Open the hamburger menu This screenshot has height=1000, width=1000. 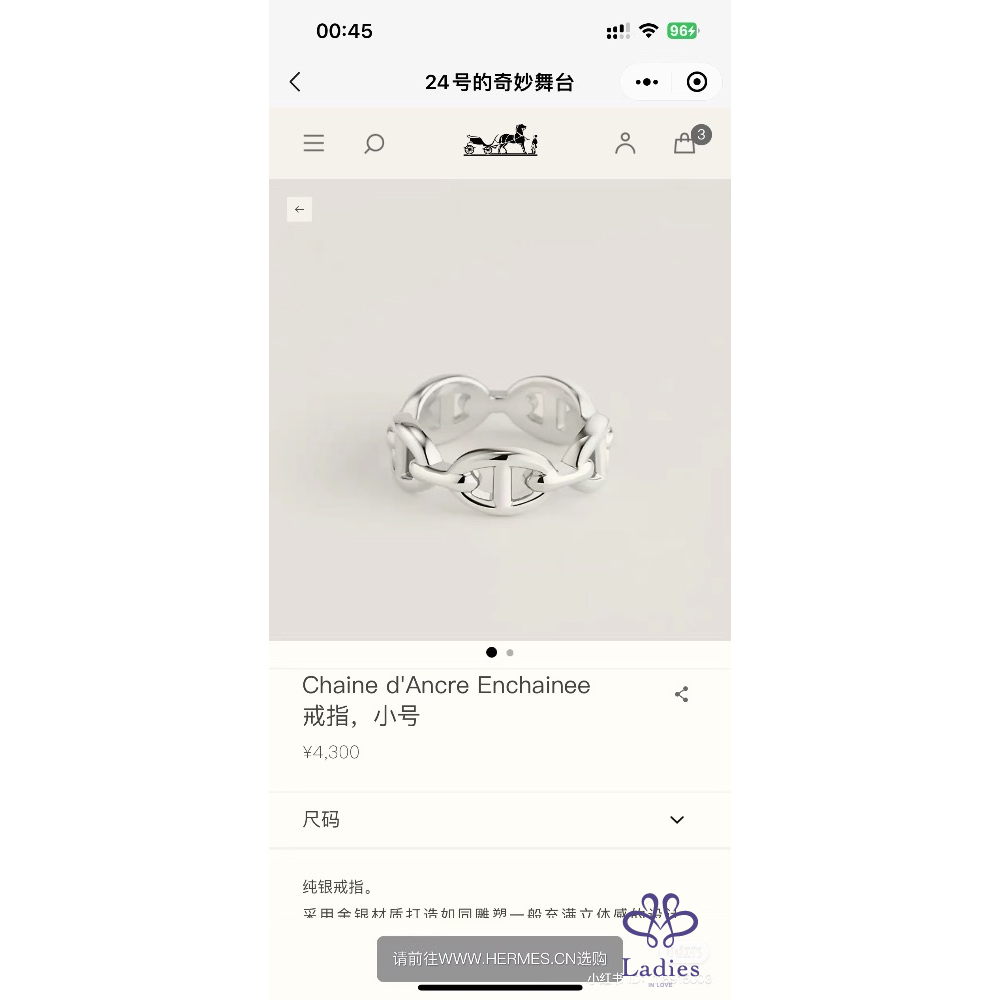[314, 143]
